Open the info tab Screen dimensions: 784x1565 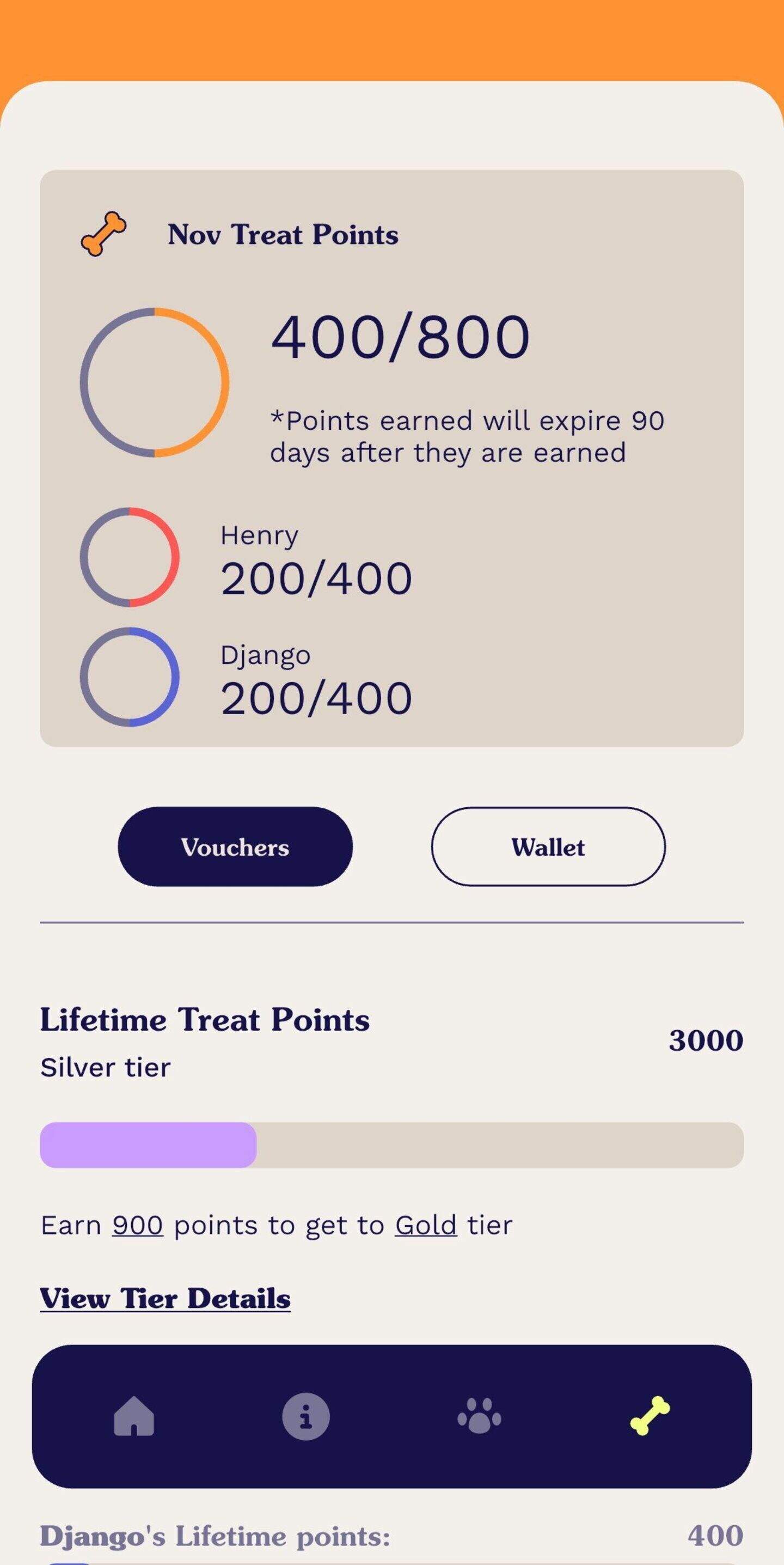click(x=306, y=1416)
